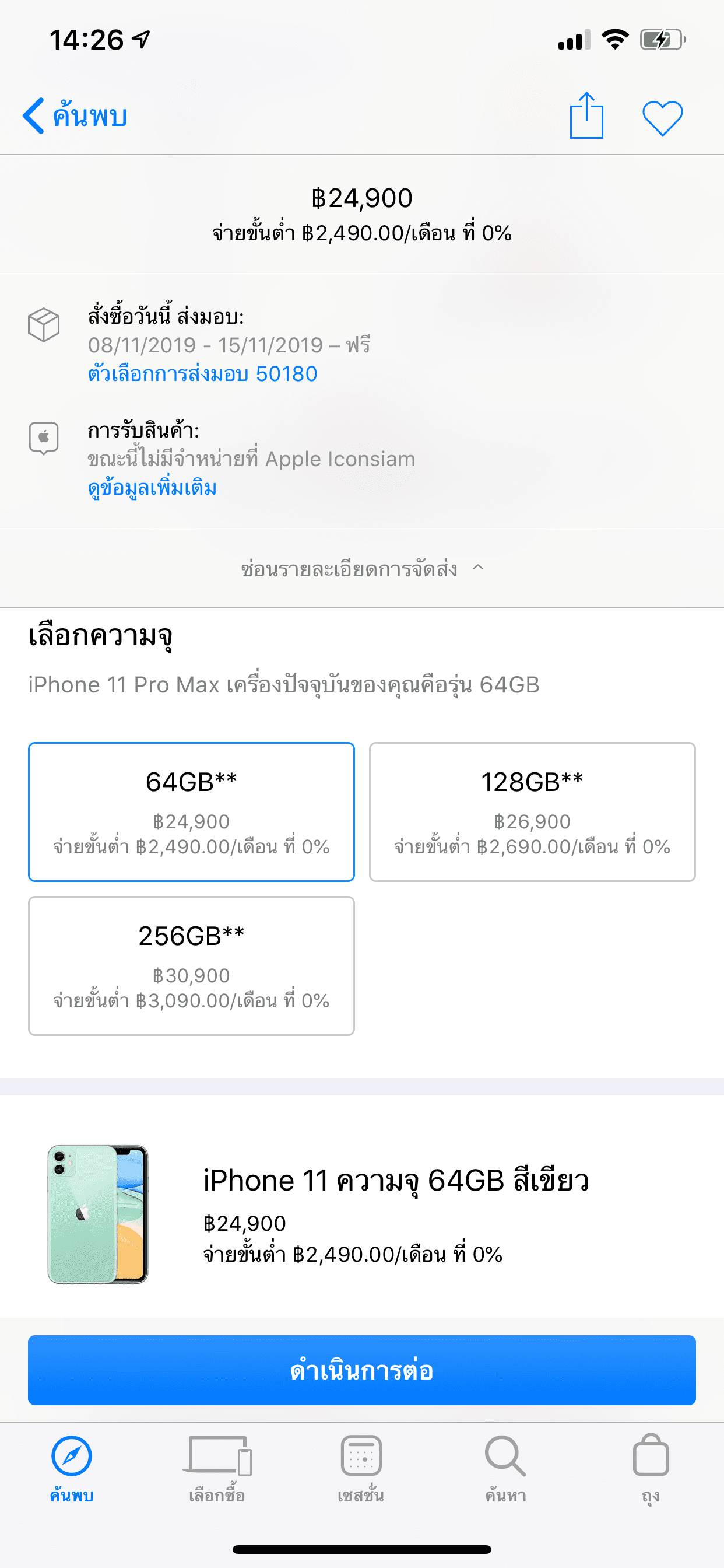Tap the Apple pickup logo icon
Image resolution: width=724 pixels, height=1568 pixels.
tap(44, 436)
